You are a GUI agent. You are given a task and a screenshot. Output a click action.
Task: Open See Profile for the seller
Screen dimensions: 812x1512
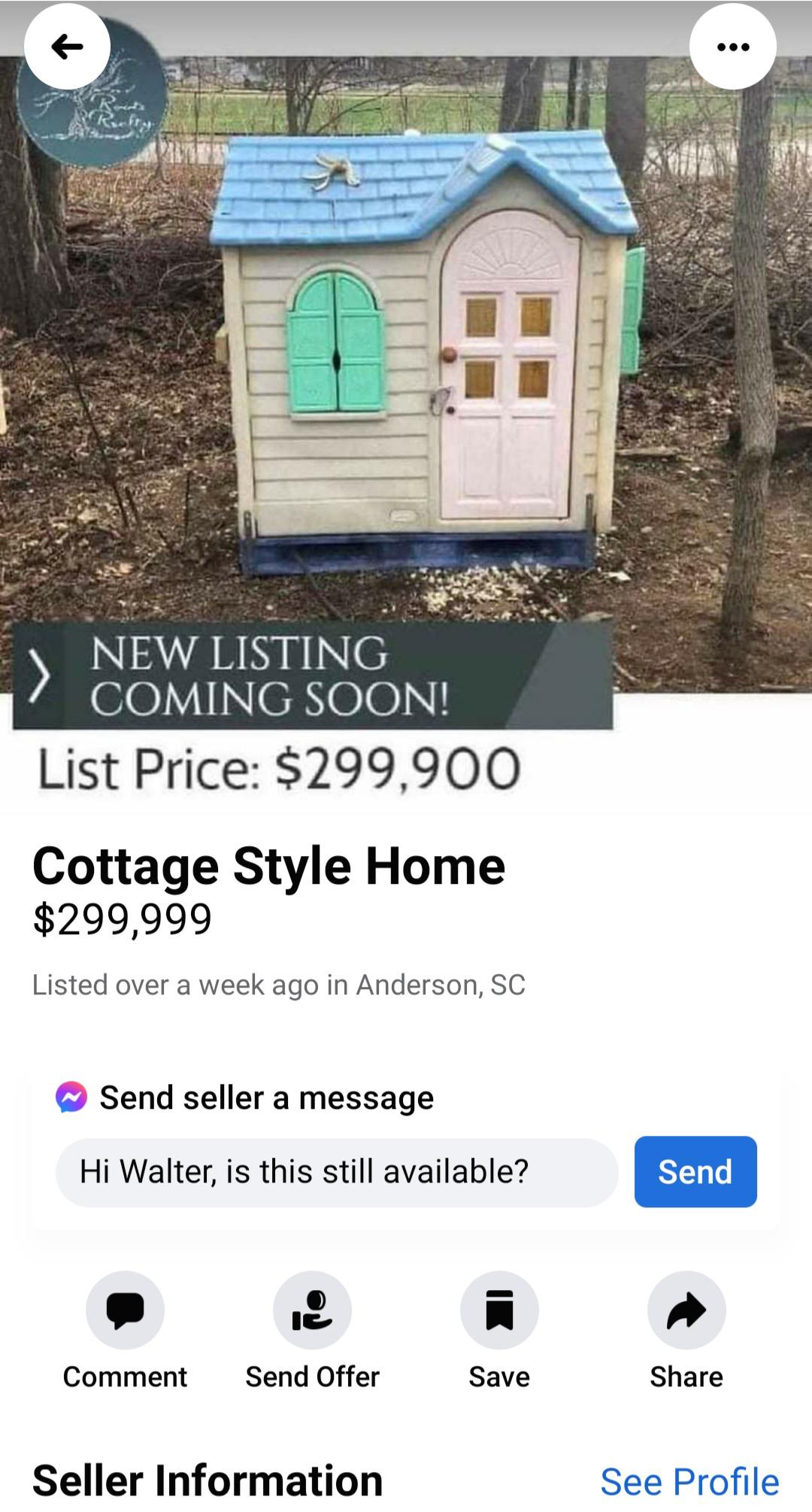[x=689, y=1481]
